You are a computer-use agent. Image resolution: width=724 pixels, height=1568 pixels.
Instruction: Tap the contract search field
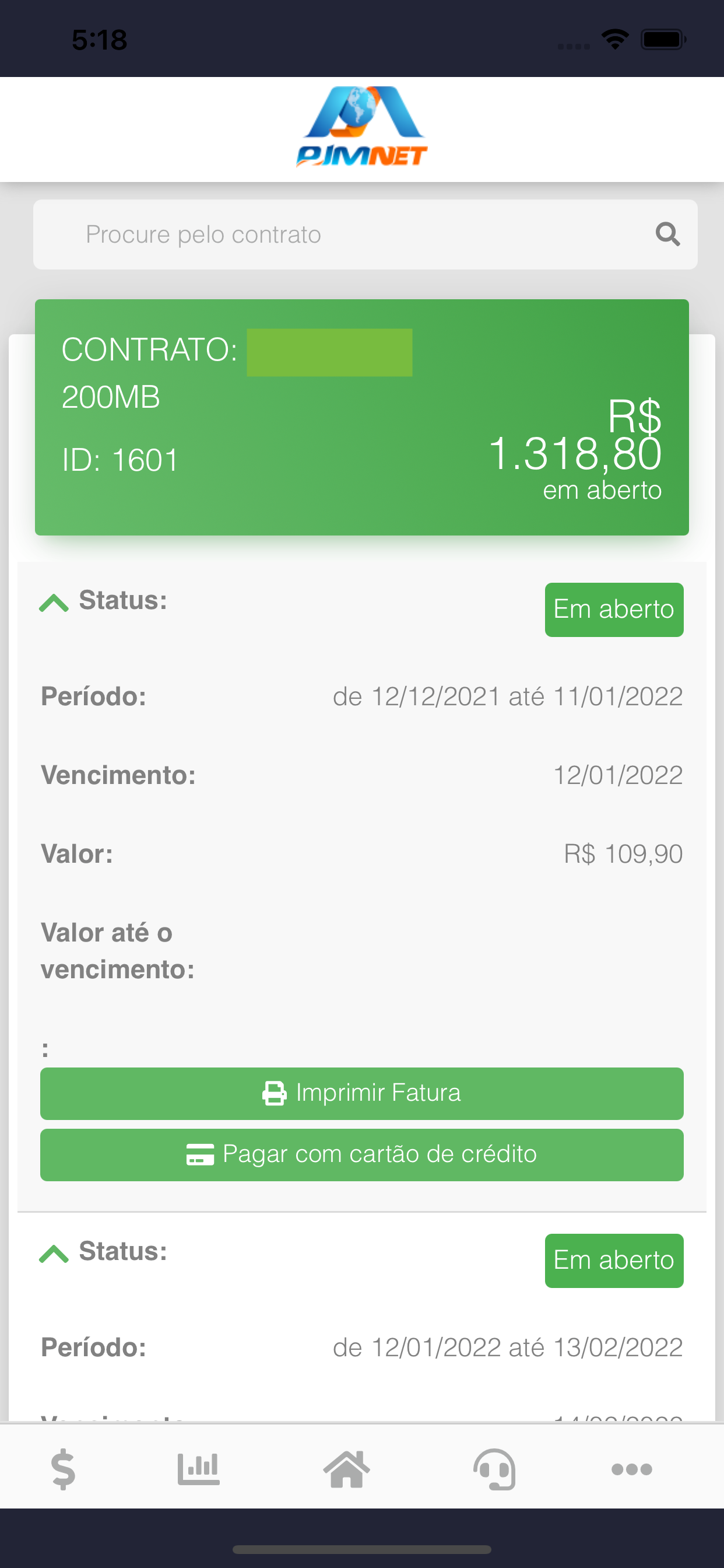click(365, 235)
